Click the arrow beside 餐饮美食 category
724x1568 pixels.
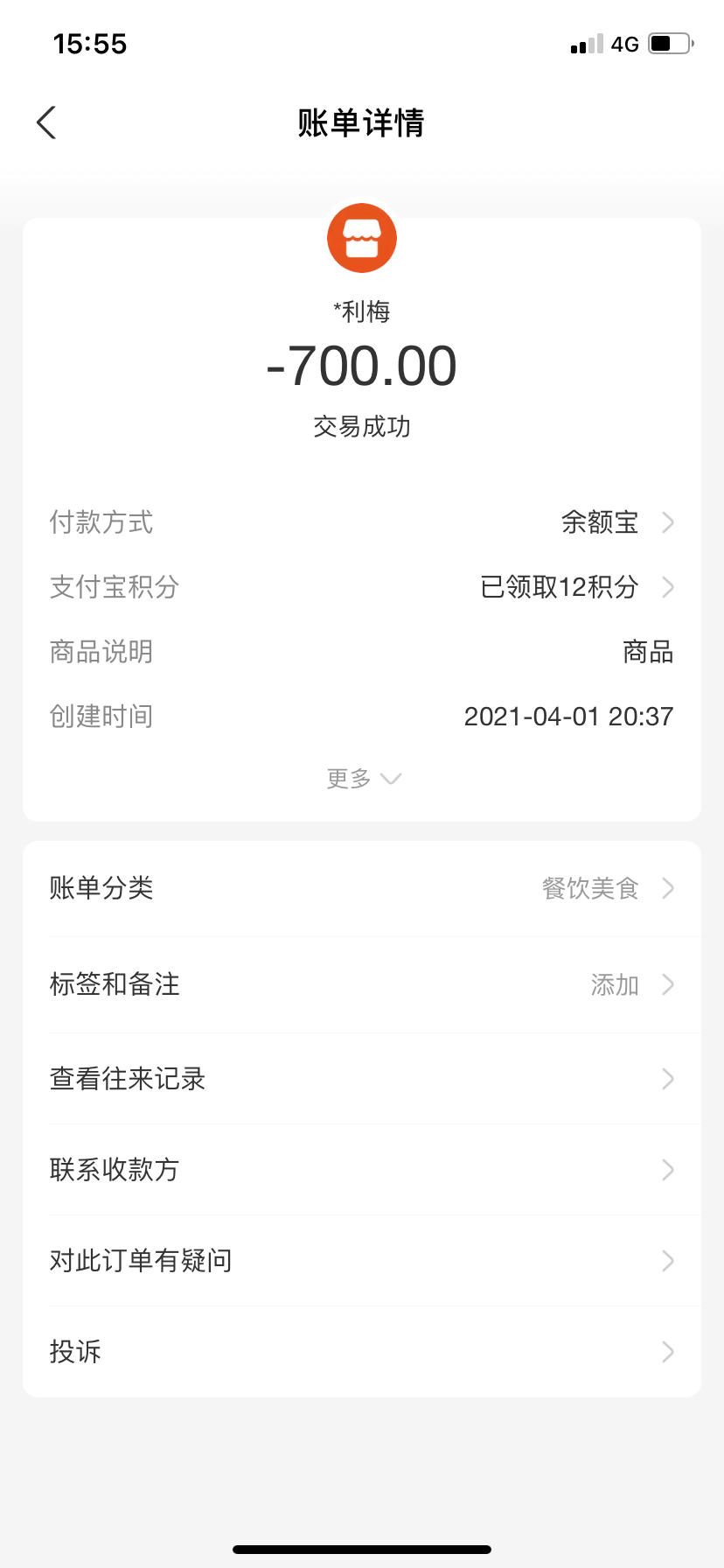coord(668,888)
